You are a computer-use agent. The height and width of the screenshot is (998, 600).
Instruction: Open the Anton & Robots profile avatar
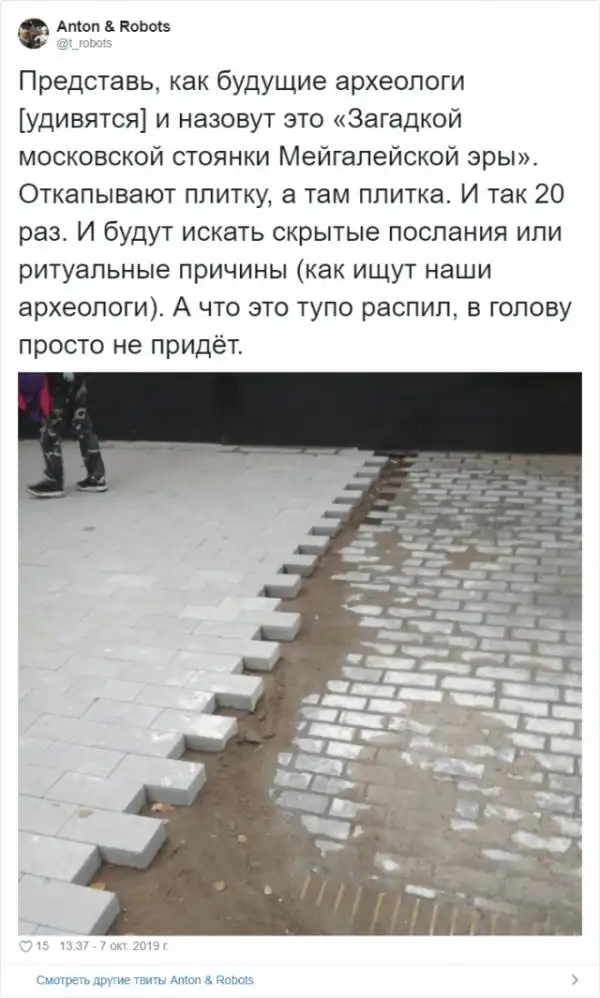coord(32,34)
